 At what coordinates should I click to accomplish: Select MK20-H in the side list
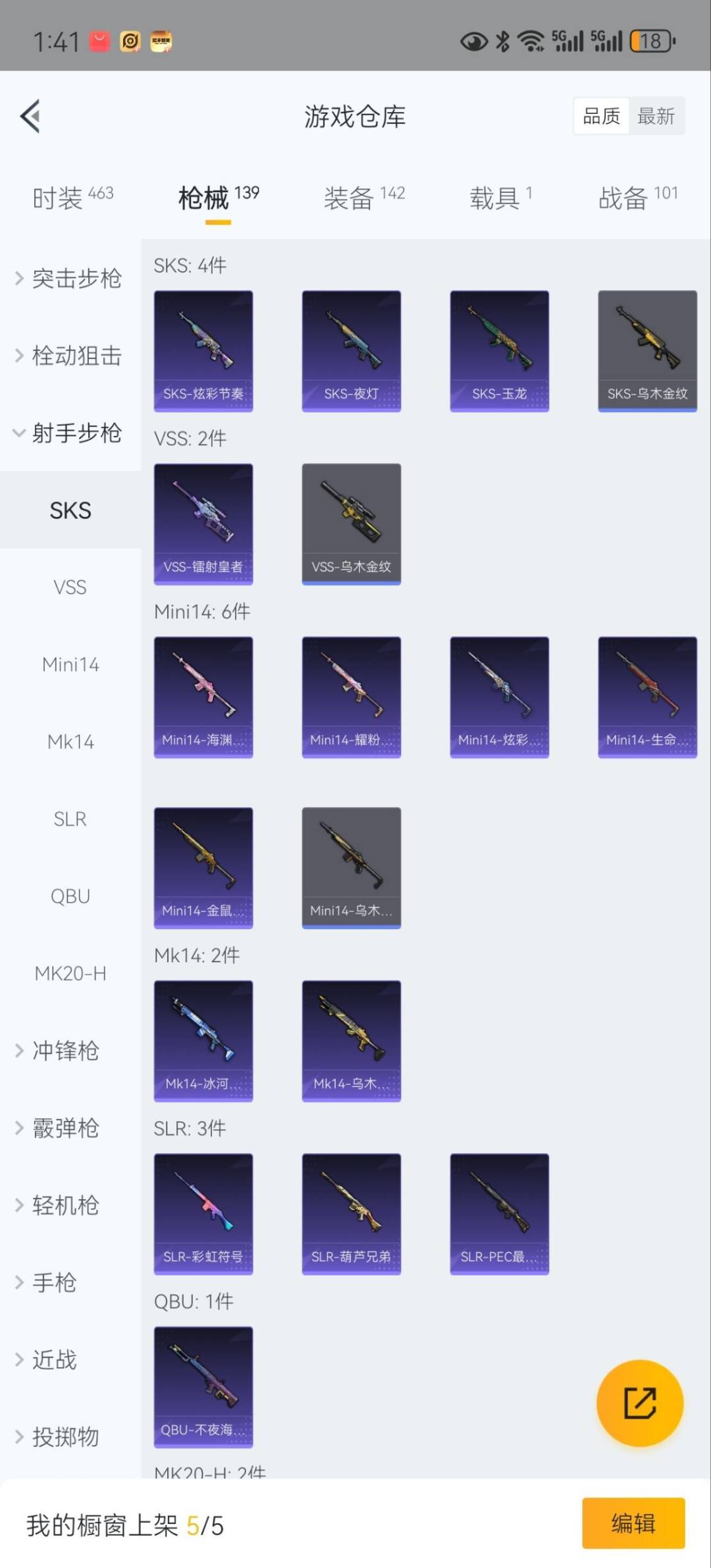70,973
